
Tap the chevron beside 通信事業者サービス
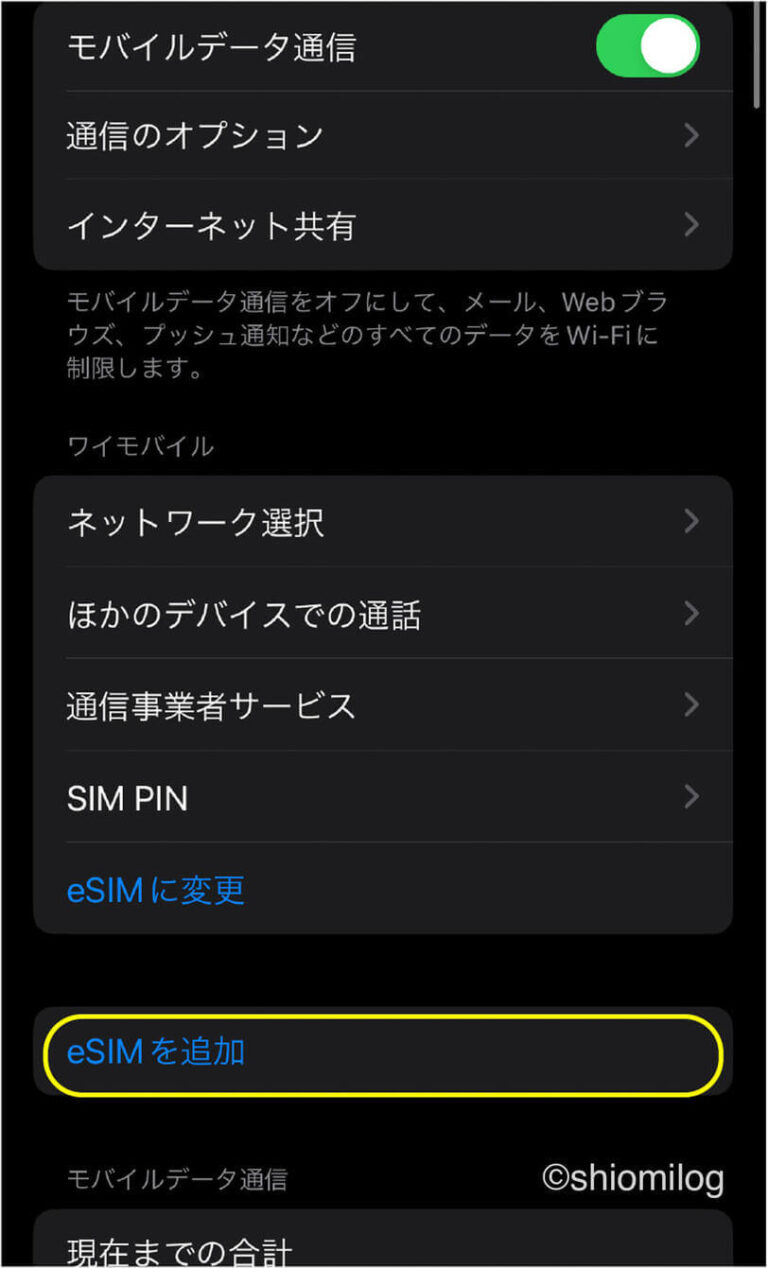[x=691, y=706]
